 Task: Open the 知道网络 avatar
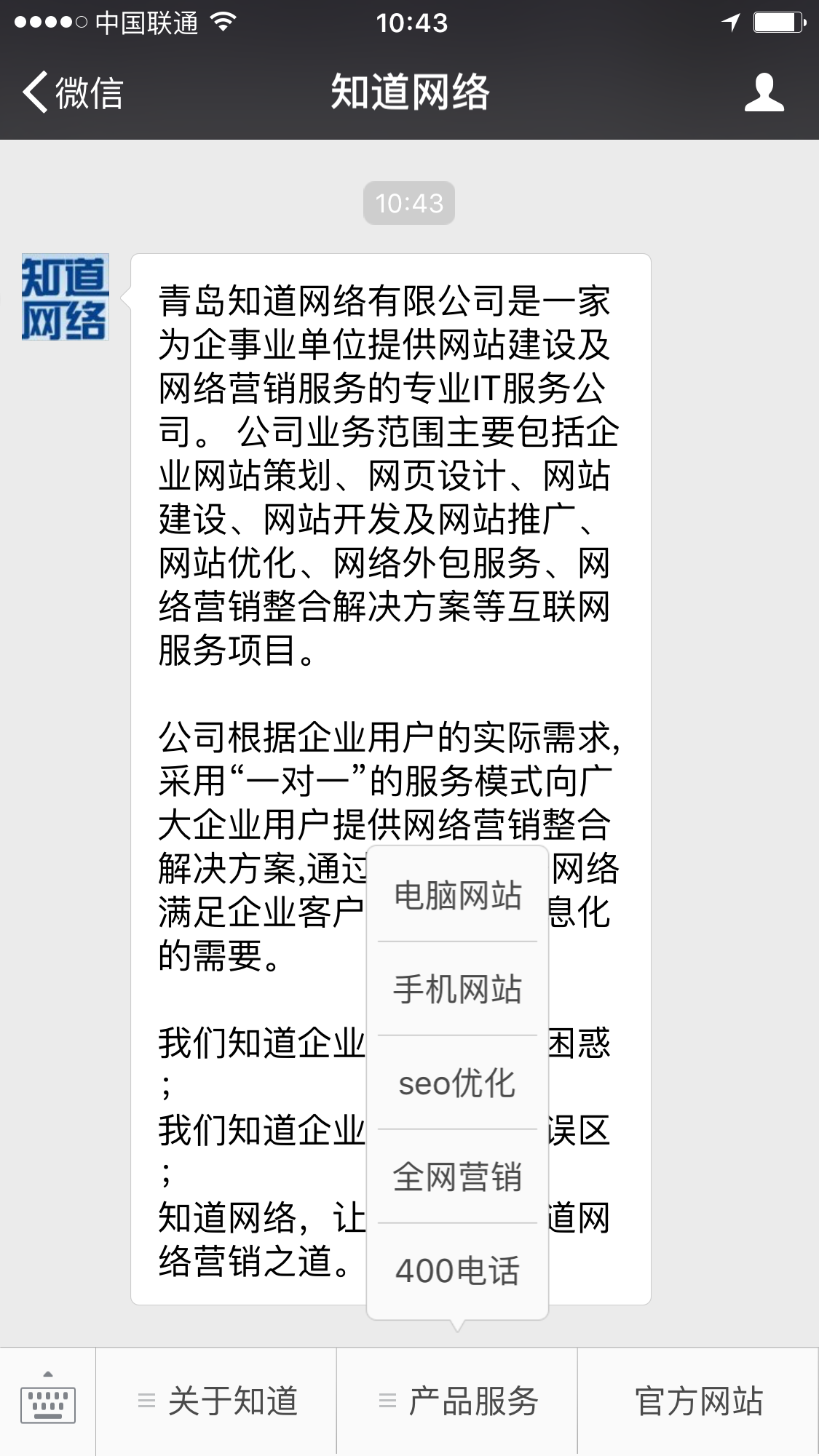[x=66, y=297]
